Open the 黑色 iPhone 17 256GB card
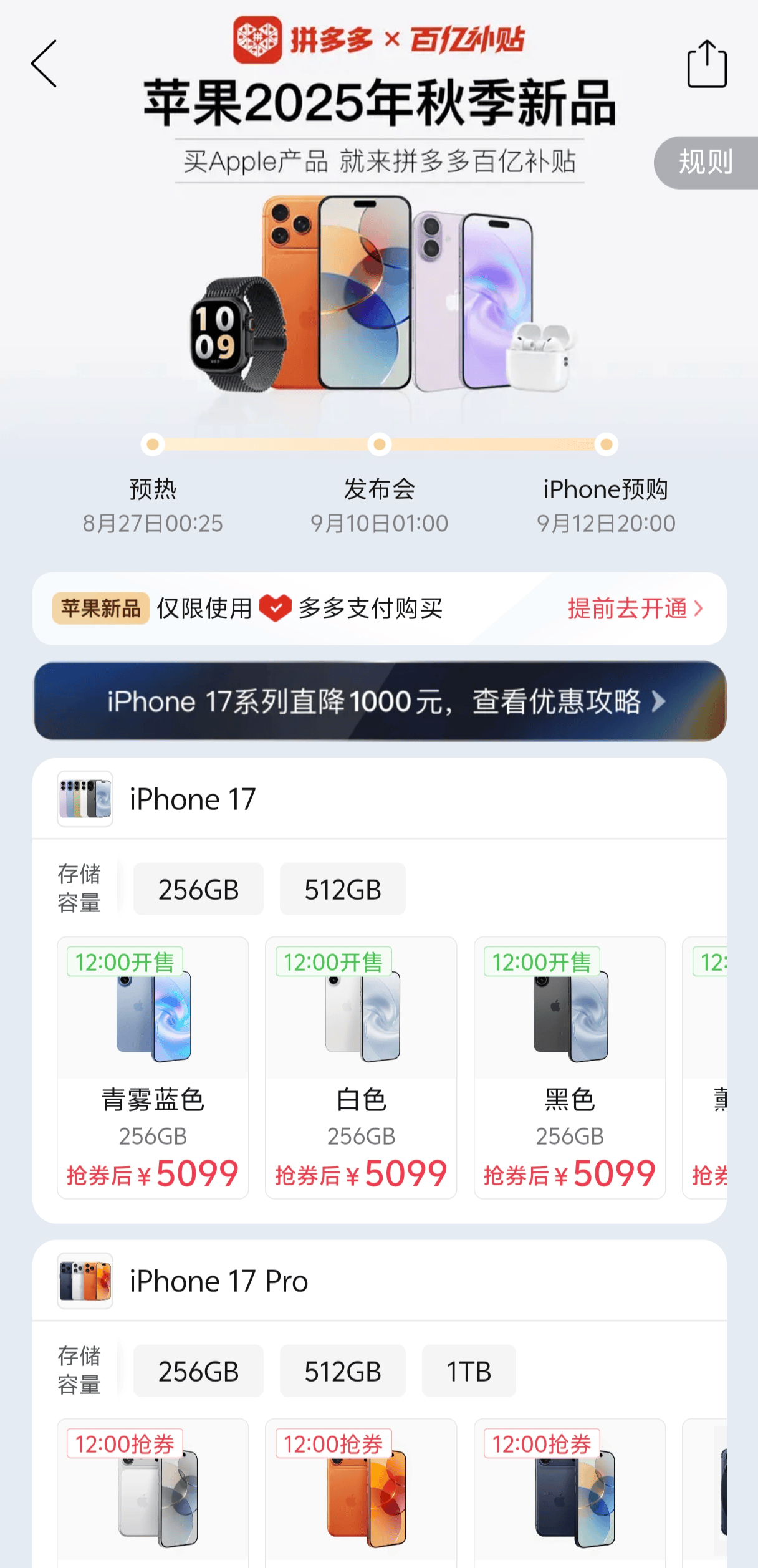 tap(570, 1067)
